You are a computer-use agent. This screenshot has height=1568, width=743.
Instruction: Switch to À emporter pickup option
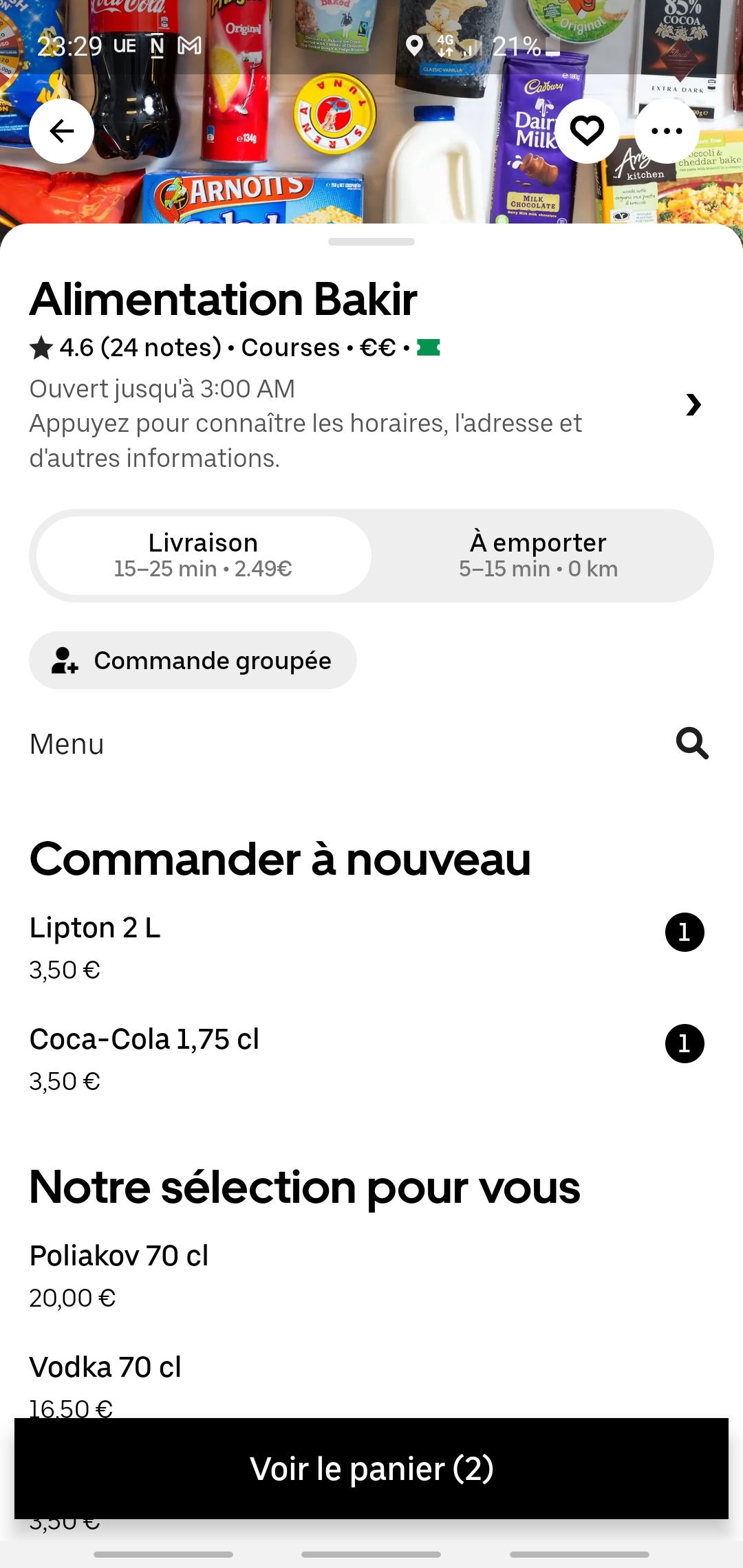pyautogui.click(x=538, y=555)
